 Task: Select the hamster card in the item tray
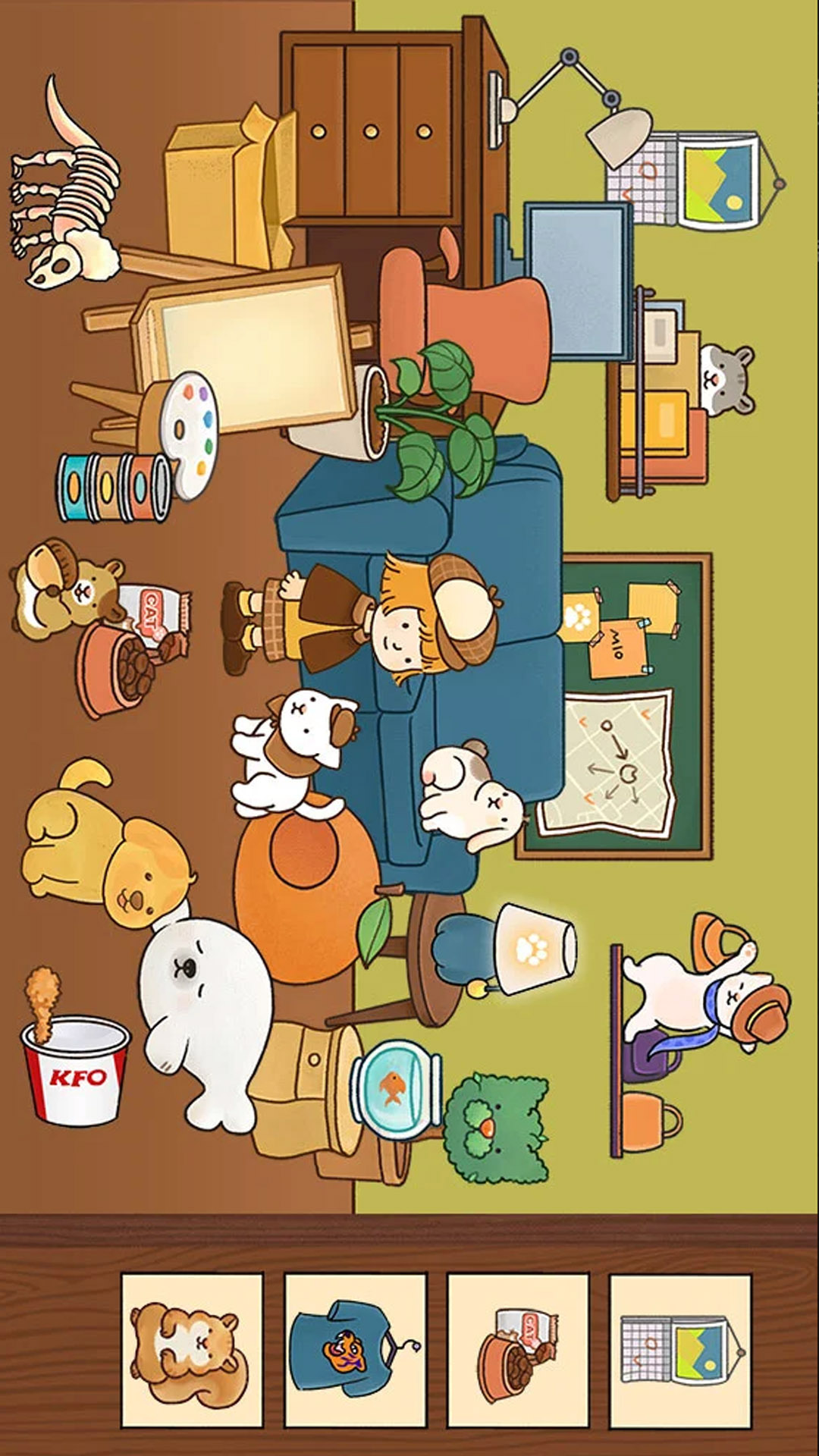click(192, 1351)
